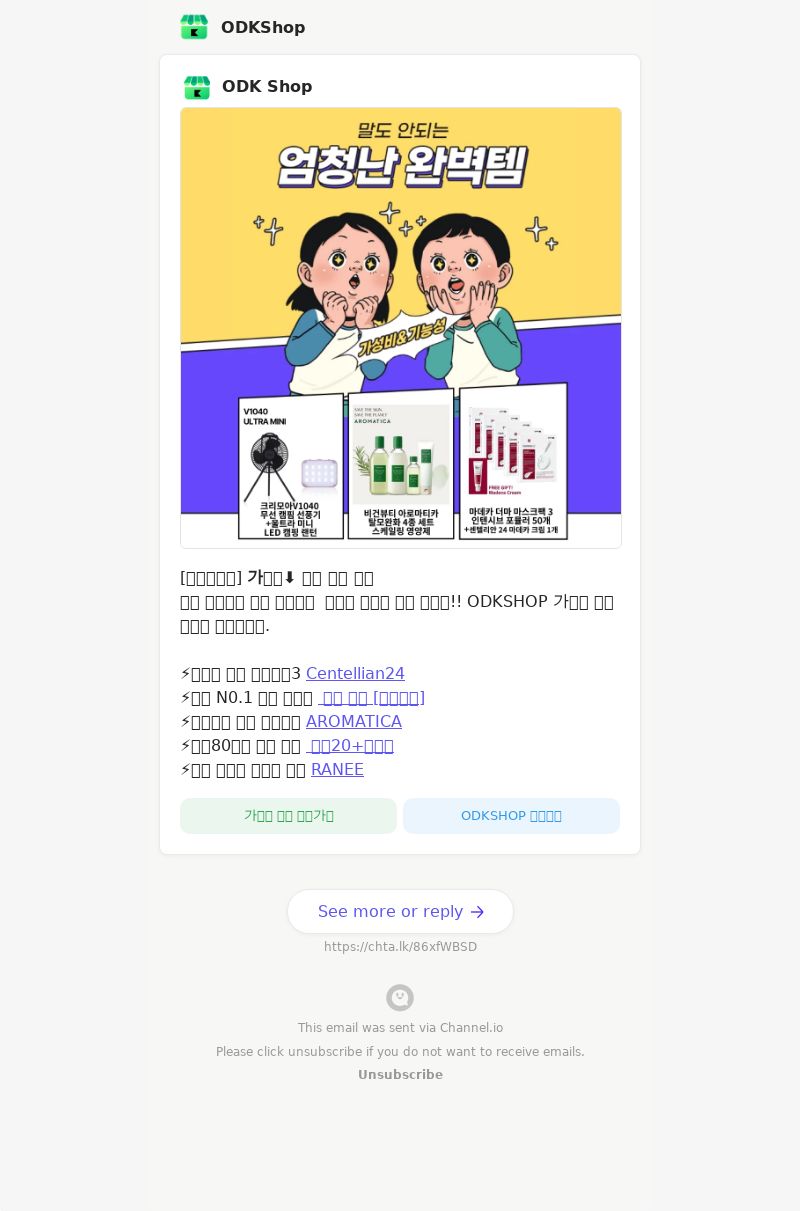Open the RANEE link
Image resolution: width=800 pixels, height=1211 pixels.
337,770
